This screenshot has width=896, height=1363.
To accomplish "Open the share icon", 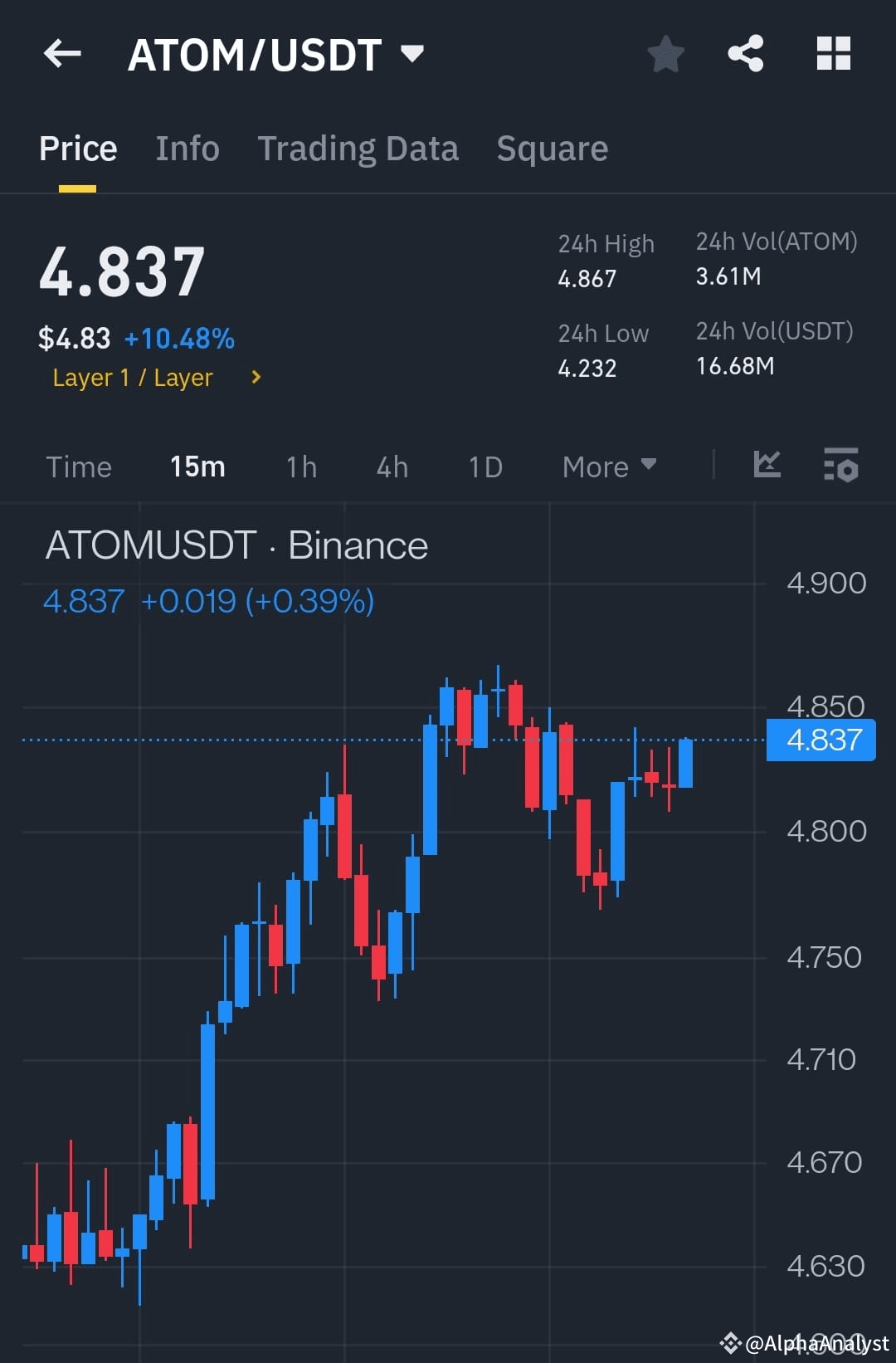I will click(745, 53).
